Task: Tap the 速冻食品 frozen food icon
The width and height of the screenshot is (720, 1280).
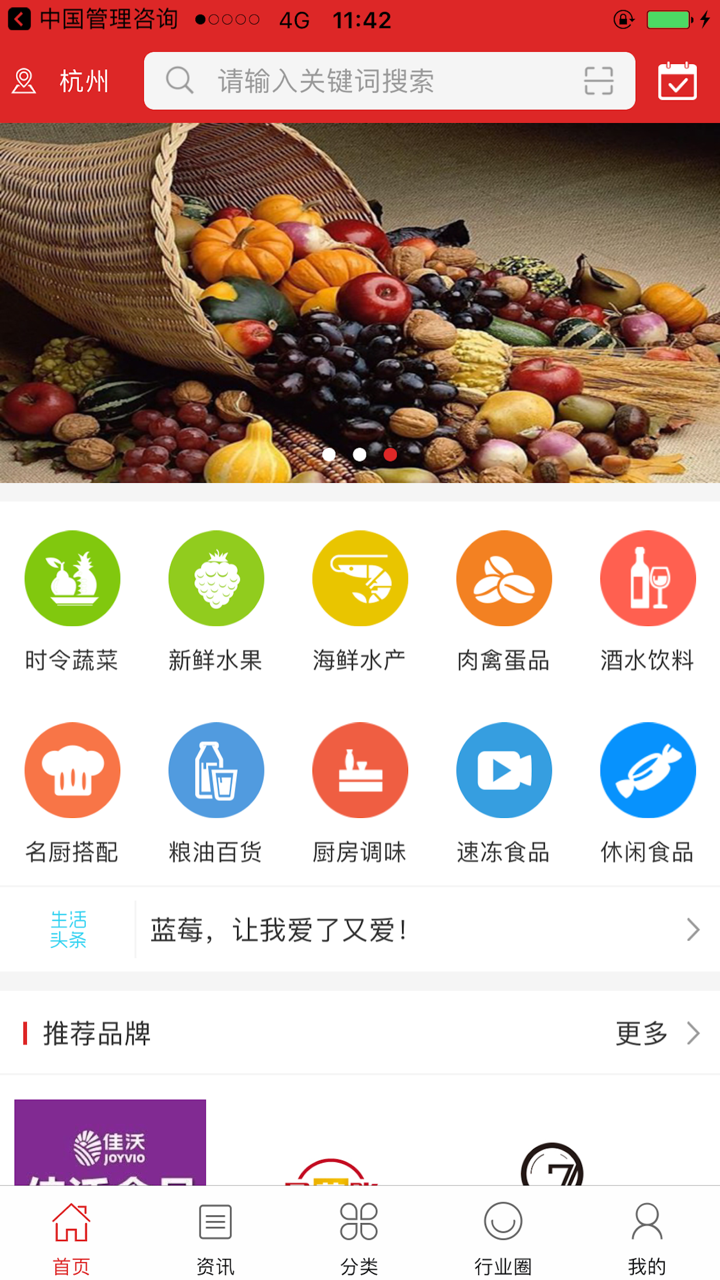Action: point(504,770)
